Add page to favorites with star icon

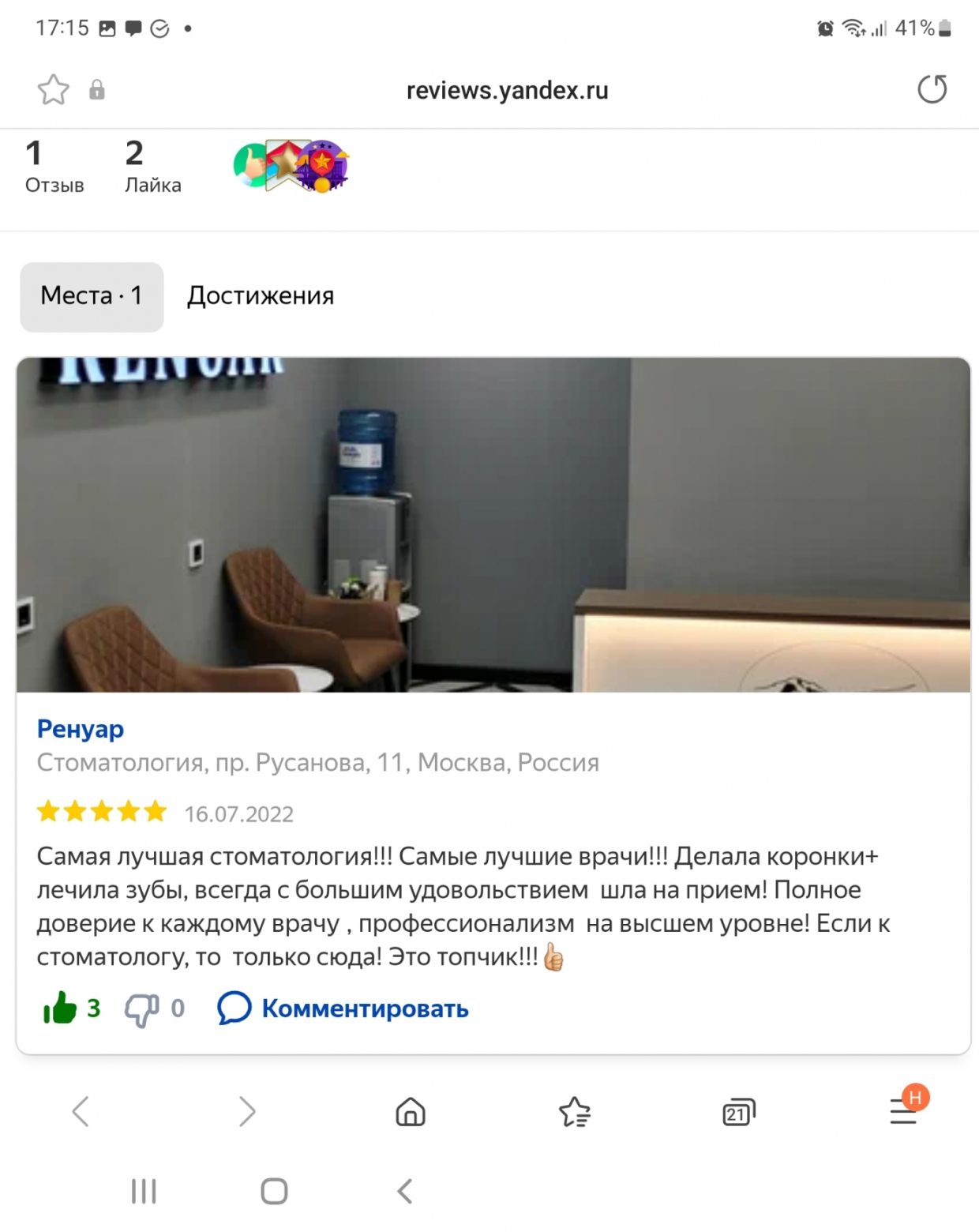pyautogui.click(x=53, y=90)
